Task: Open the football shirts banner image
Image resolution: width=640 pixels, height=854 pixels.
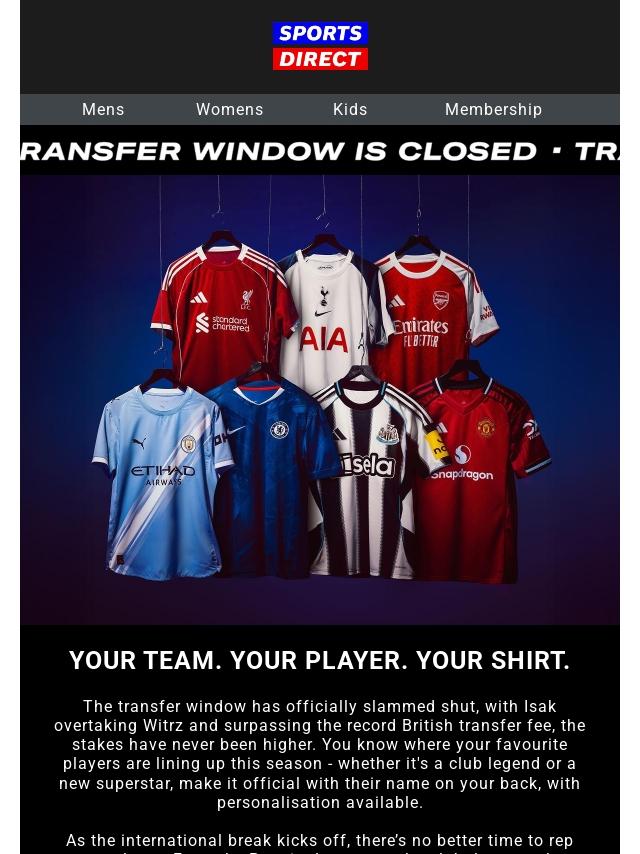Action: tap(320, 400)
